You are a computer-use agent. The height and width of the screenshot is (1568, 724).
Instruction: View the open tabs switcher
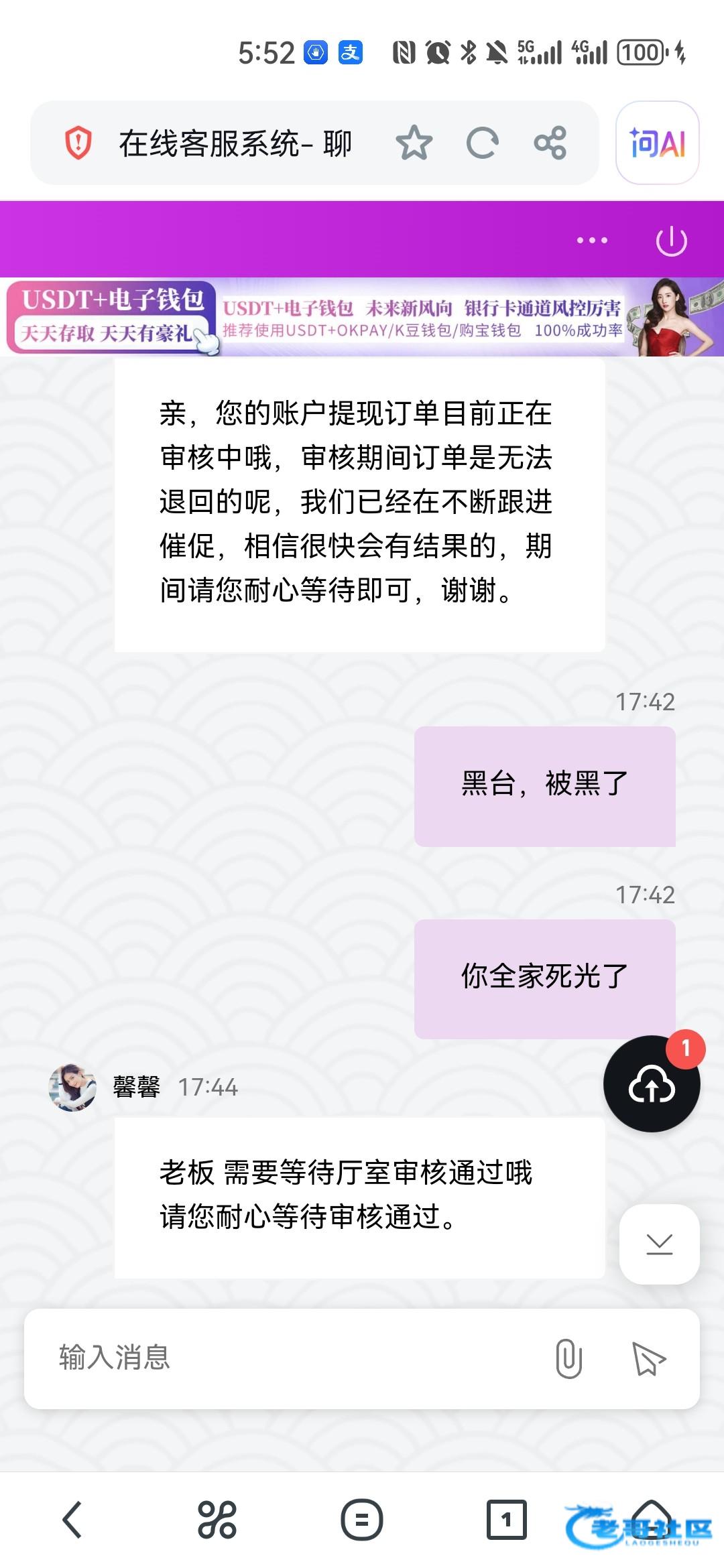506,1519
